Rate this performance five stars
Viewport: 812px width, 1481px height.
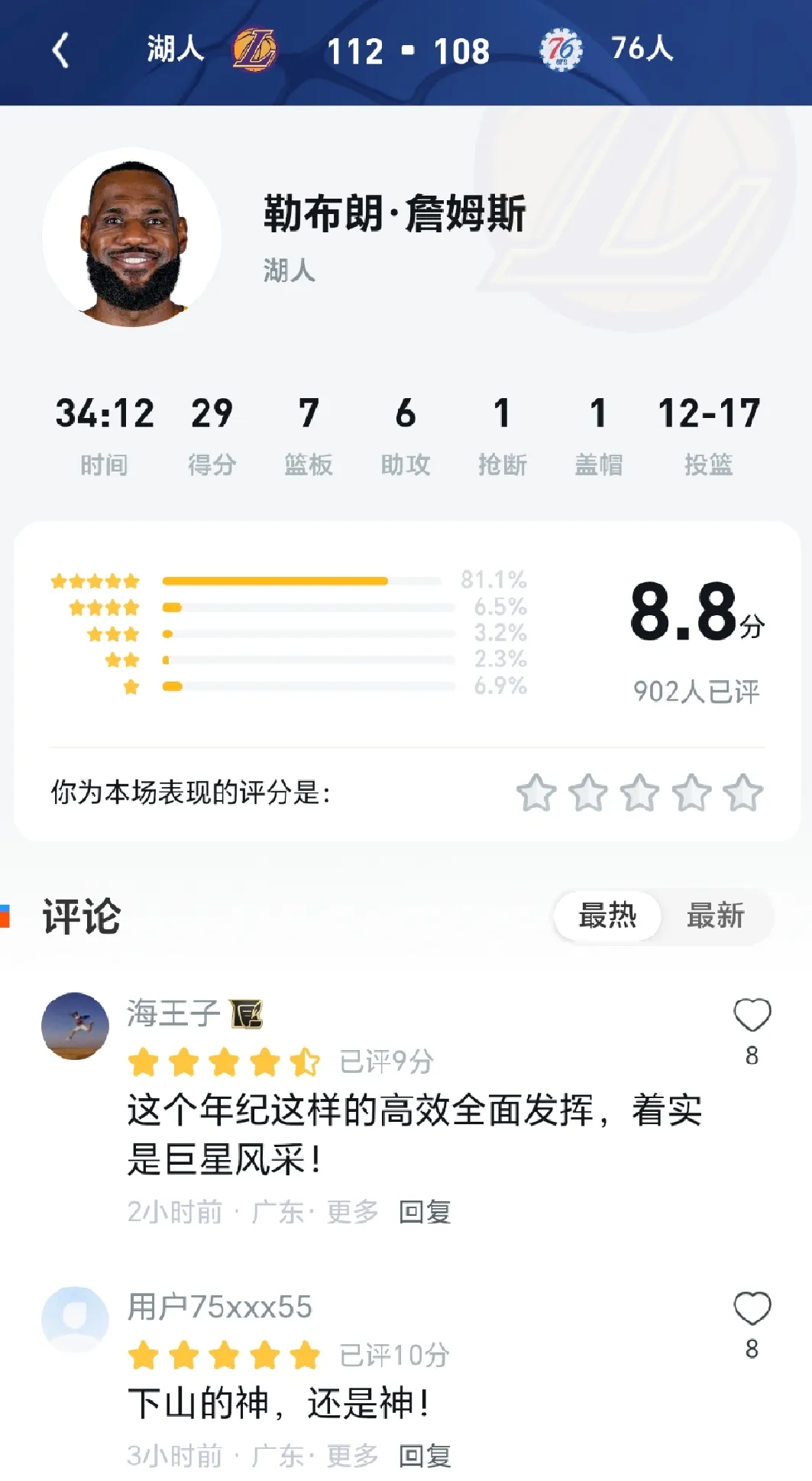743,792
